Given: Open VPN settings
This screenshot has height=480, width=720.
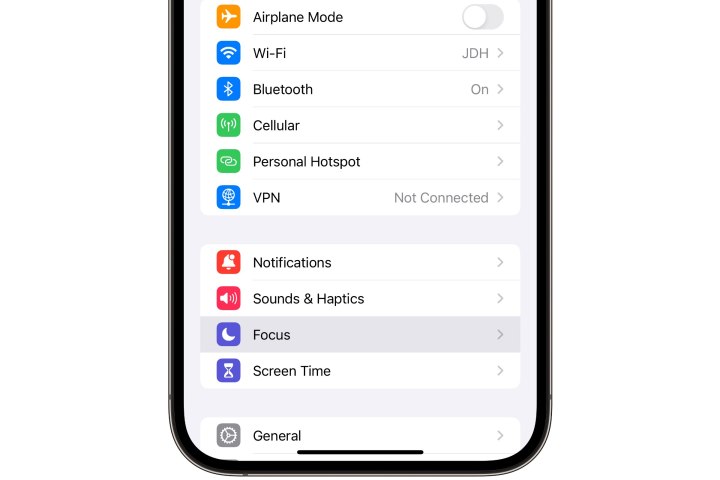Looking at the screenshot, I should pyautogui.click(x=360, y=197).
